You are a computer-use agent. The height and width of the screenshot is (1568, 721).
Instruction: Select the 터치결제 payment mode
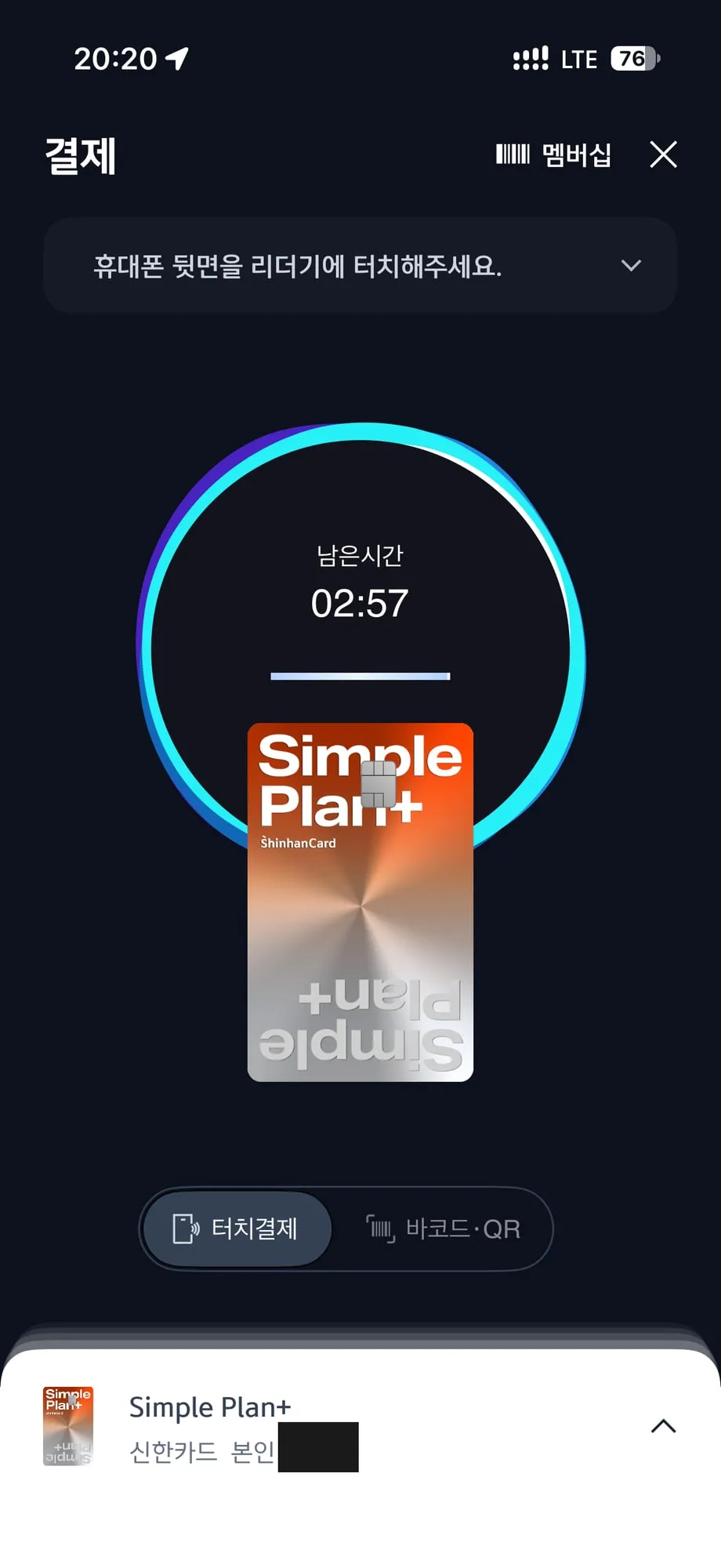click(237, 1229)
